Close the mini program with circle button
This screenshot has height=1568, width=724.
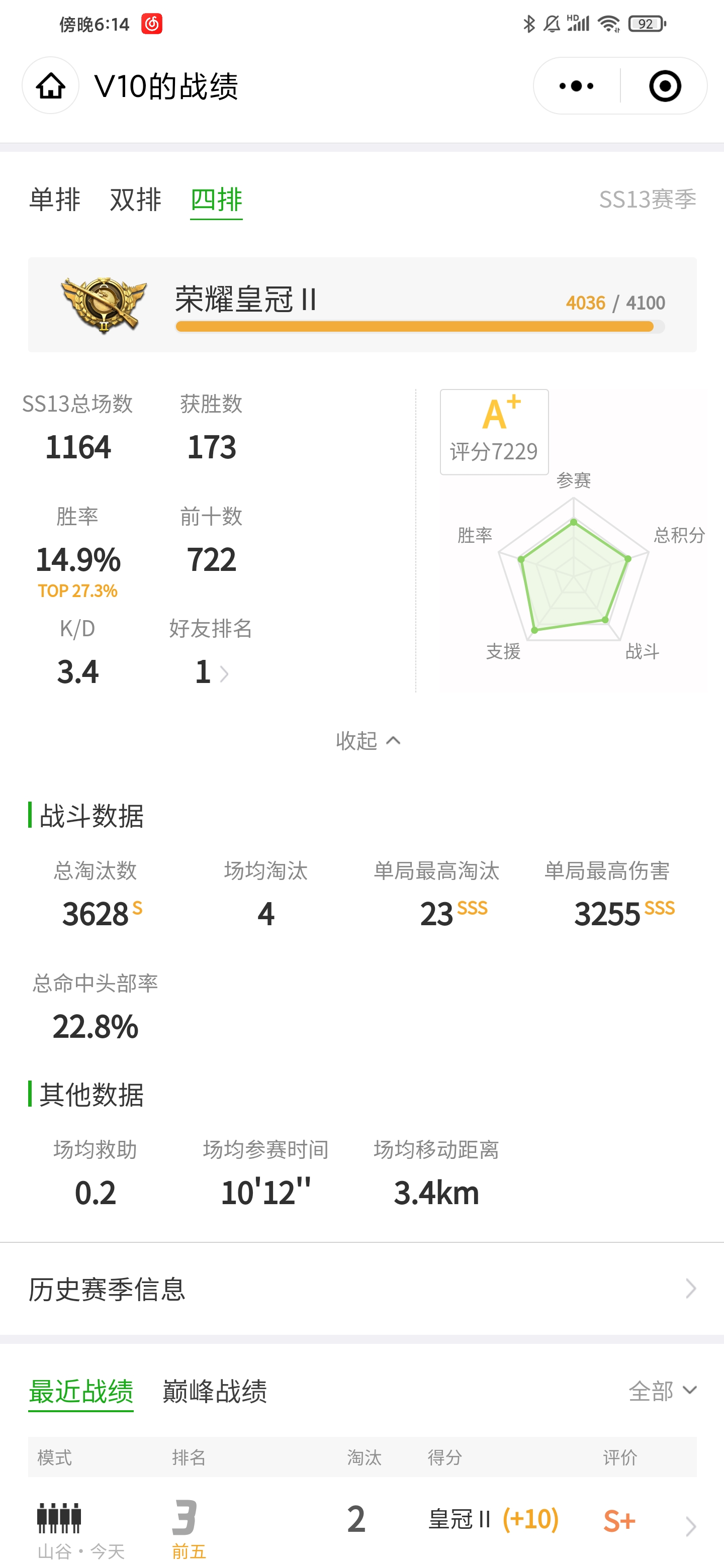click(x=664, y=86)
